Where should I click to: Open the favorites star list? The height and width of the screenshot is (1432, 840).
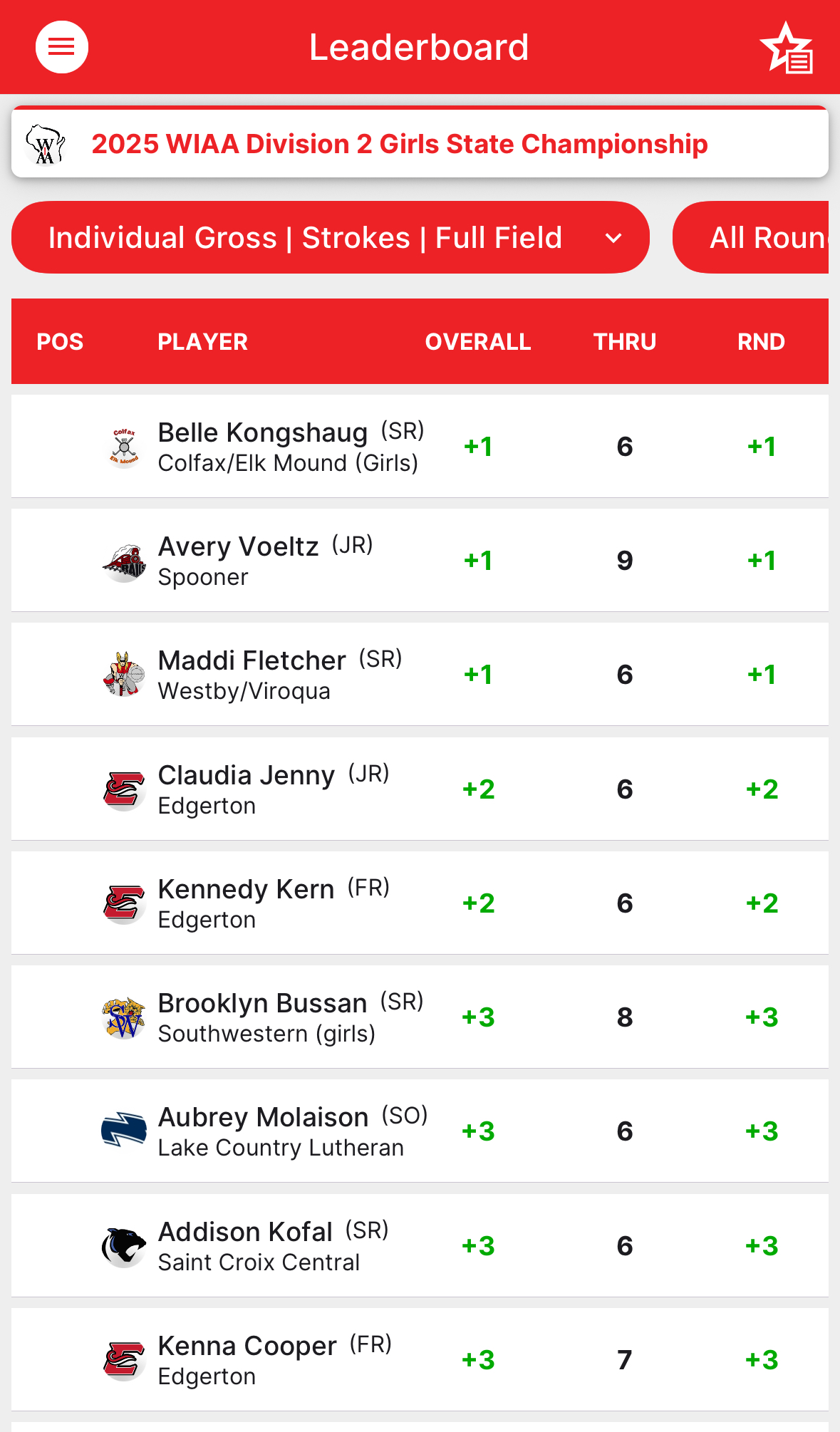coord(787,48)
